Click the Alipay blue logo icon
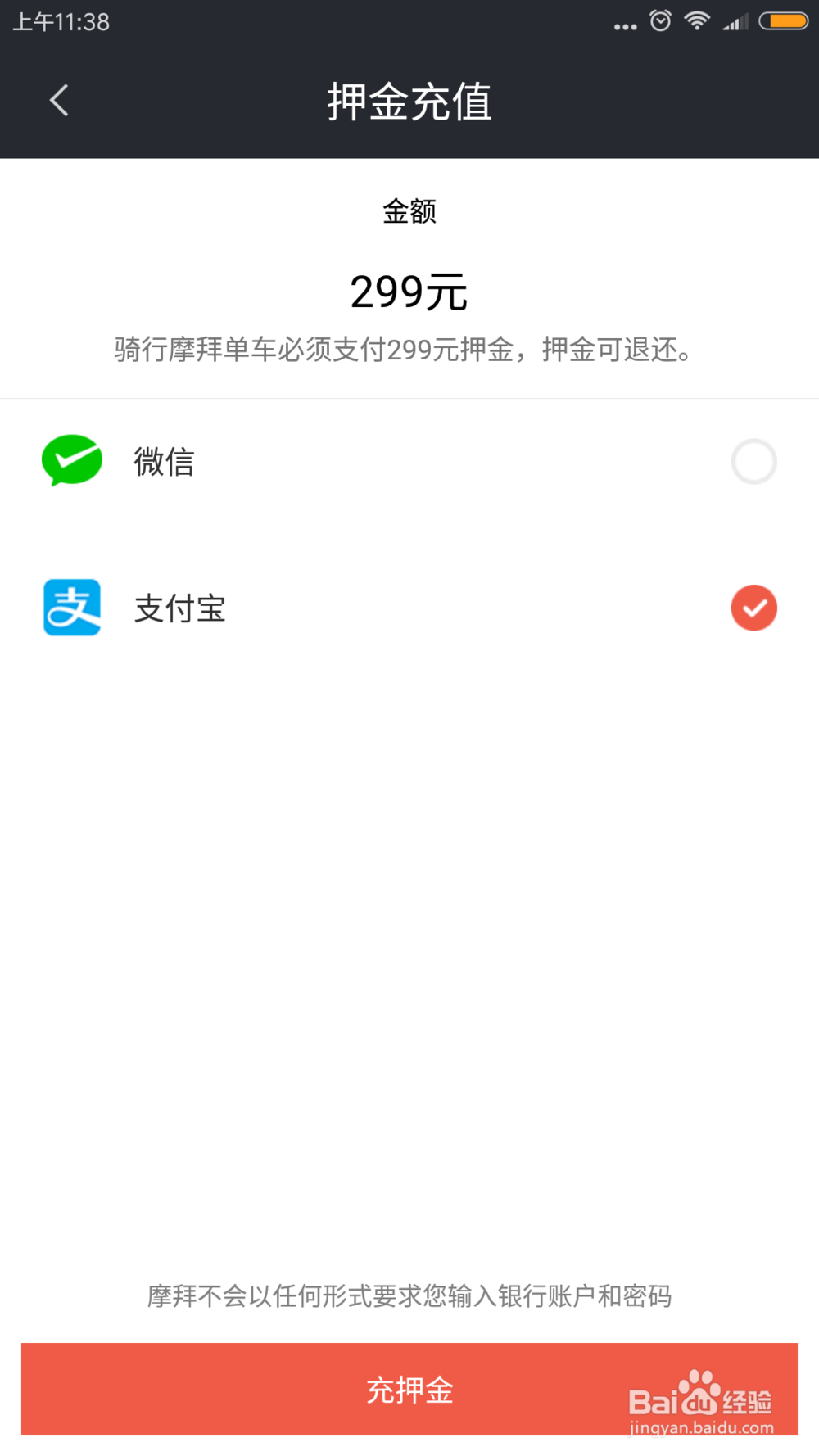Viewport: 819px width, 1456px height. [x=71, y=608]
